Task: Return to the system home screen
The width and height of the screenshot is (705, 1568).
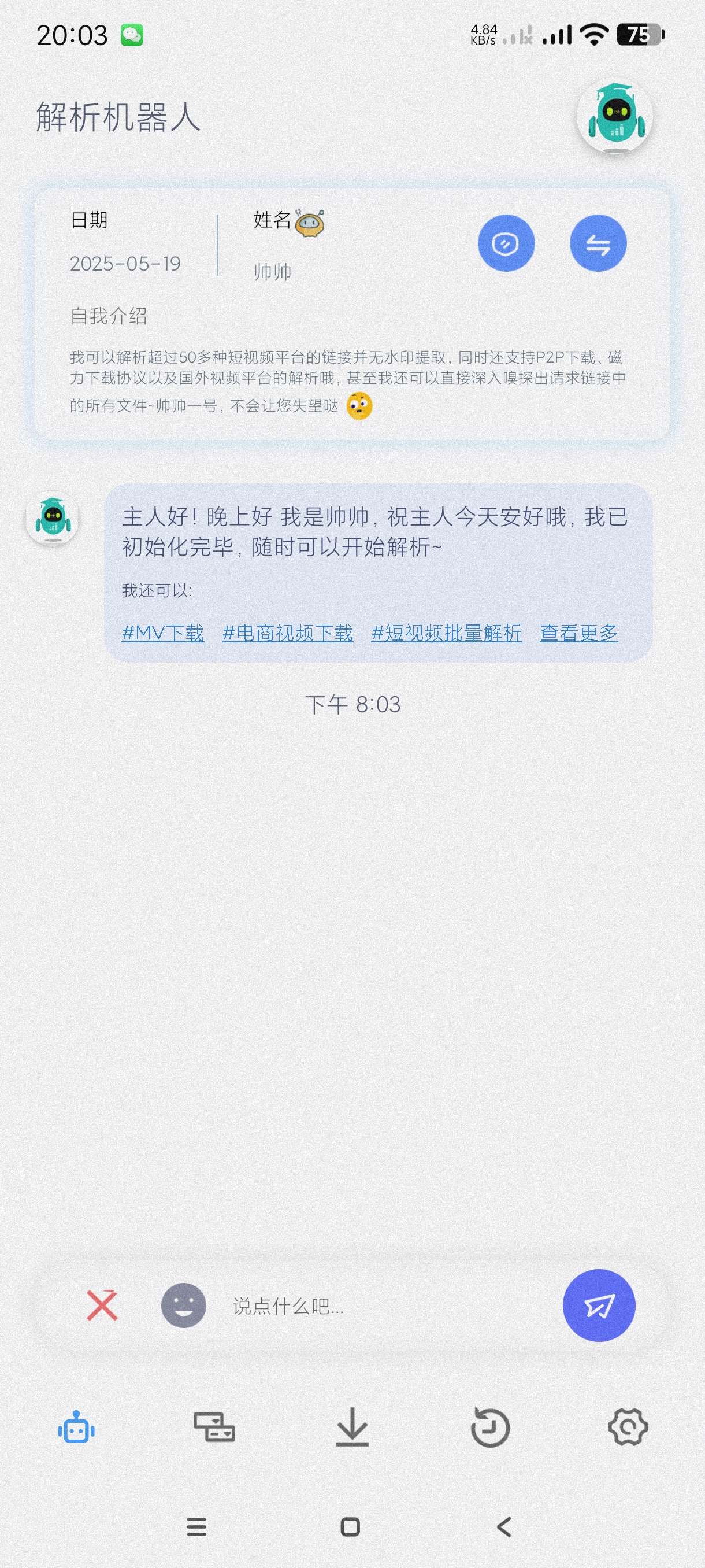Action: click(x=350, y=1527)
